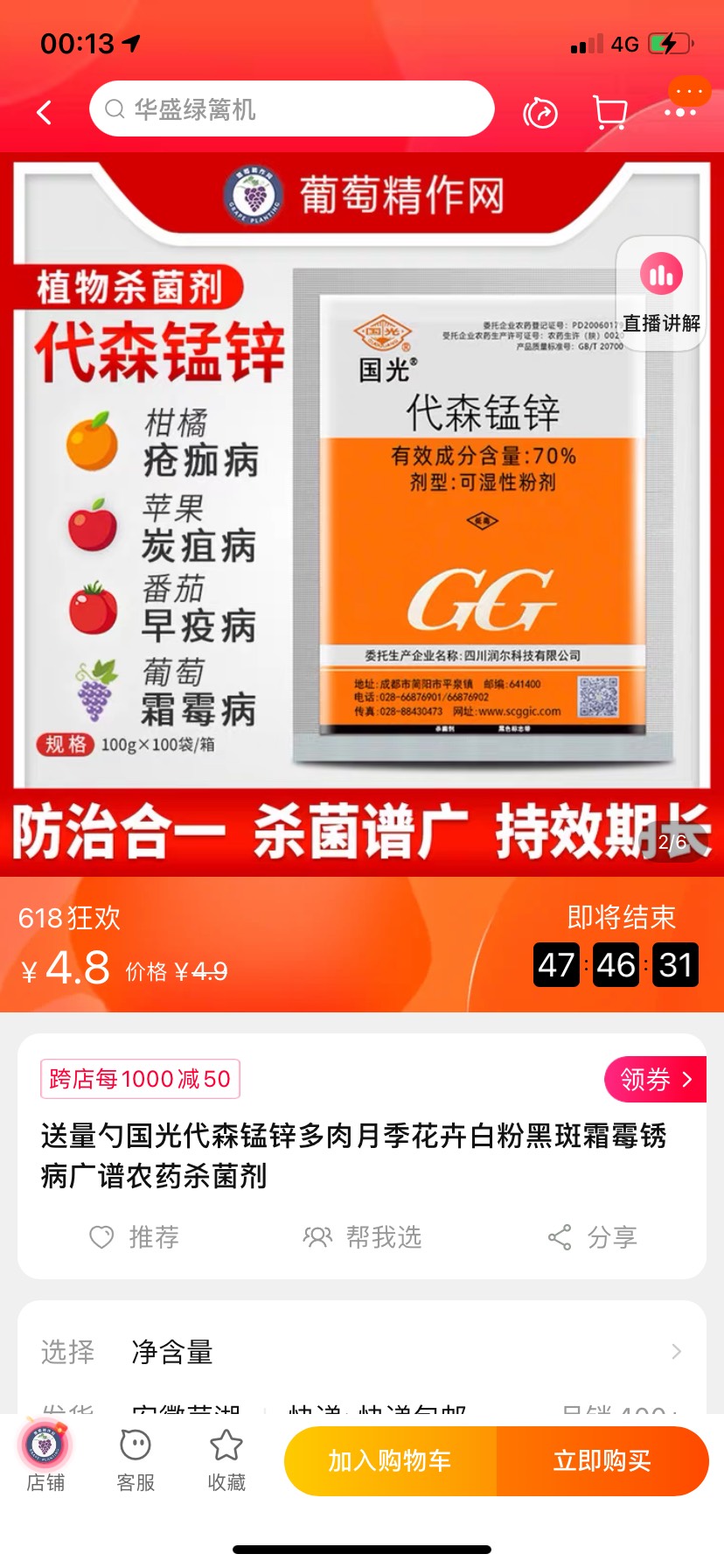The image size is (724, 1568).
Task: Select 帮我选 help me choose
Action: (363, 1237)
